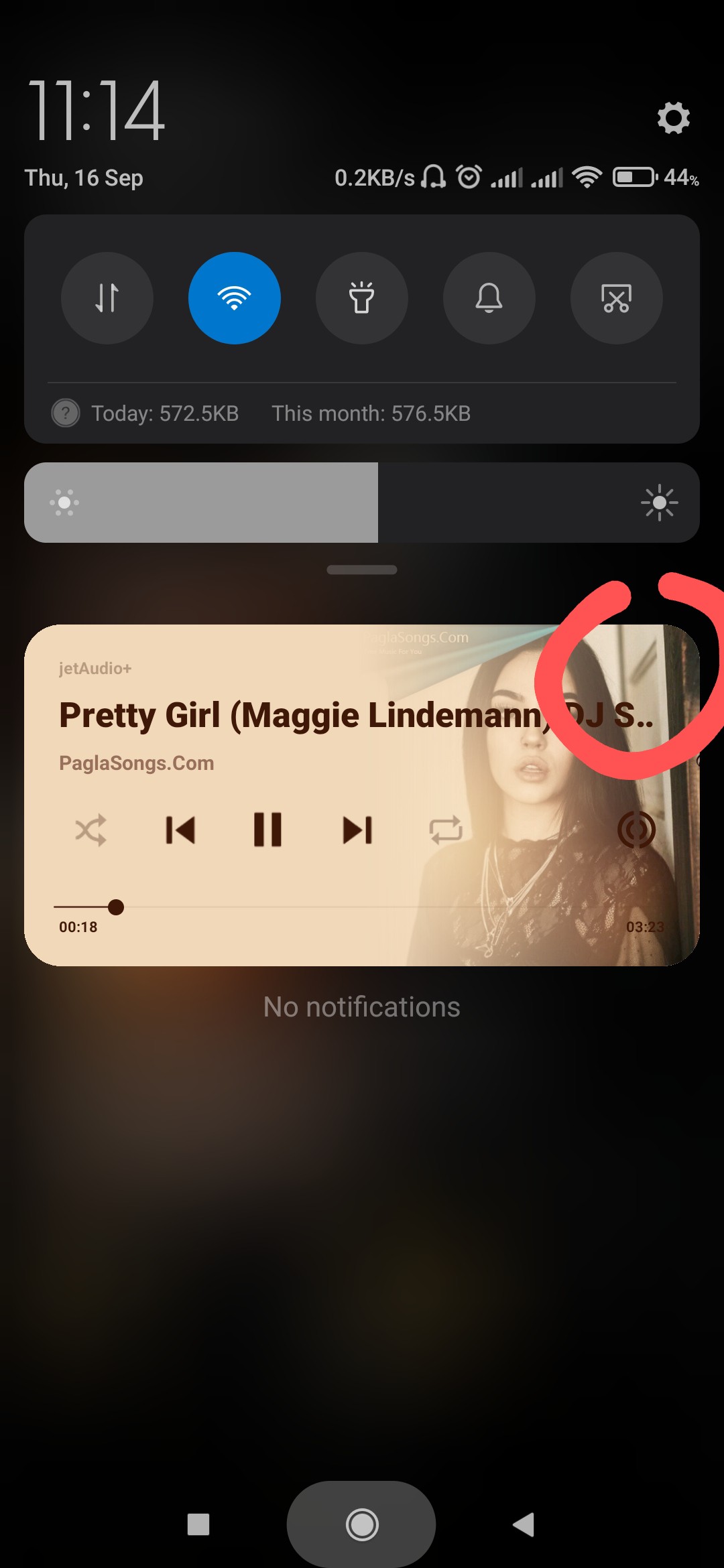Image resolution: width=724 pixels, height=1568 pixels.
Task: Go back with the navigation arrow
Action: [524, 1524]
